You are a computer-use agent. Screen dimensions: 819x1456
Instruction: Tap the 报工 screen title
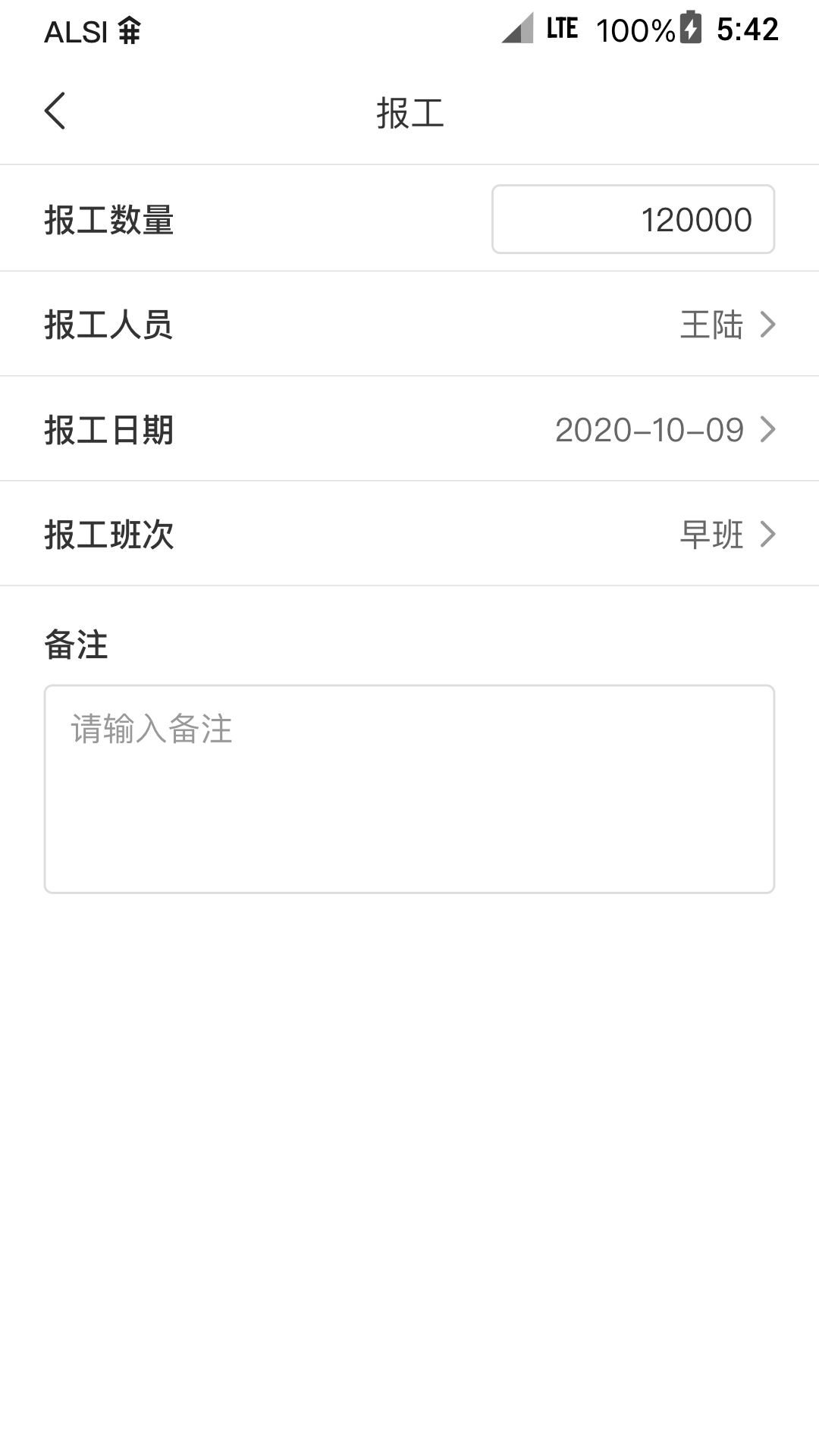[x=409, y=111]
